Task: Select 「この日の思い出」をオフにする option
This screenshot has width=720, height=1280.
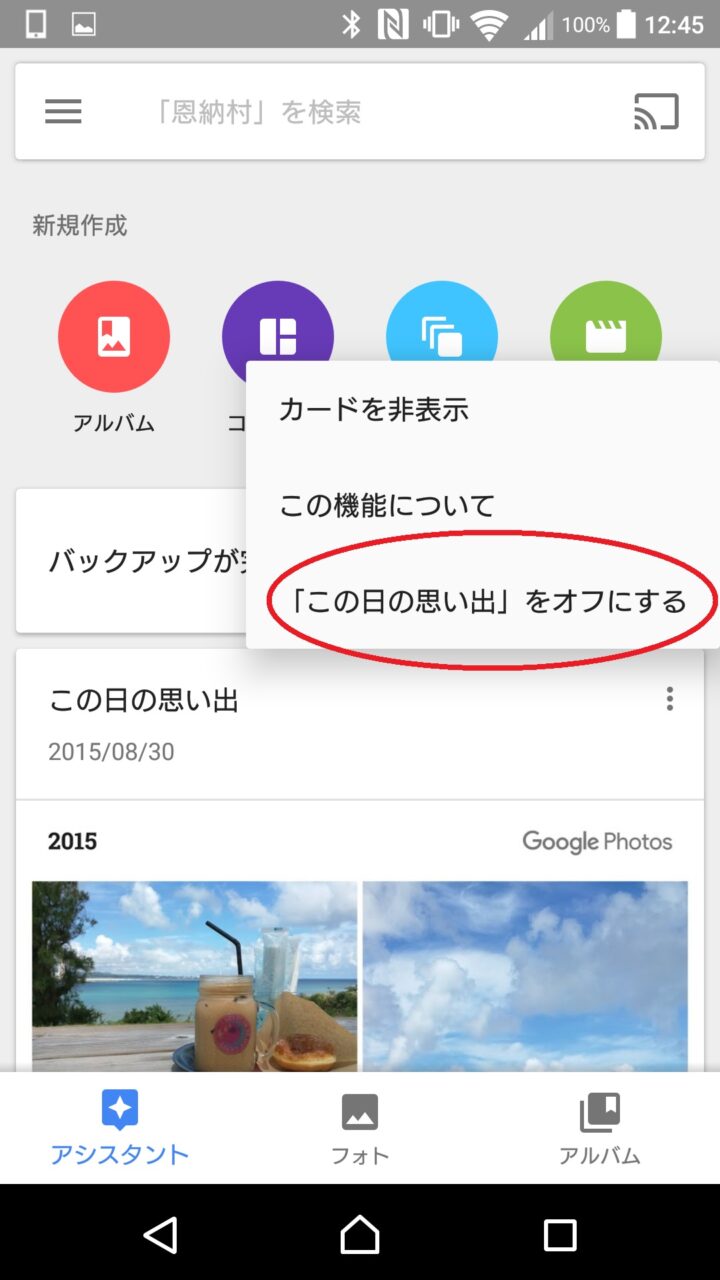Action: (x=484, y=601)
